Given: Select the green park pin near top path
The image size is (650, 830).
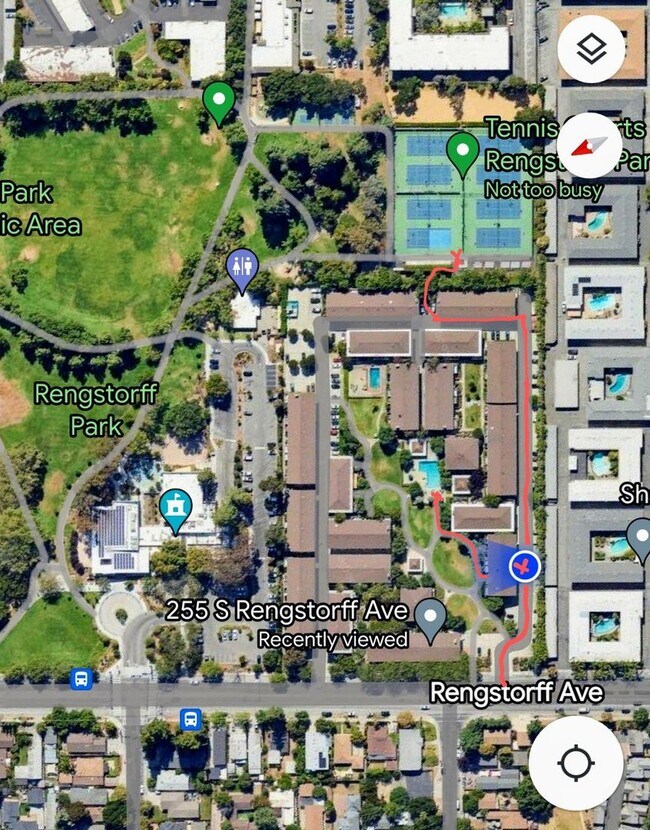Looking at the screenshot, I should tap(219, 102).
